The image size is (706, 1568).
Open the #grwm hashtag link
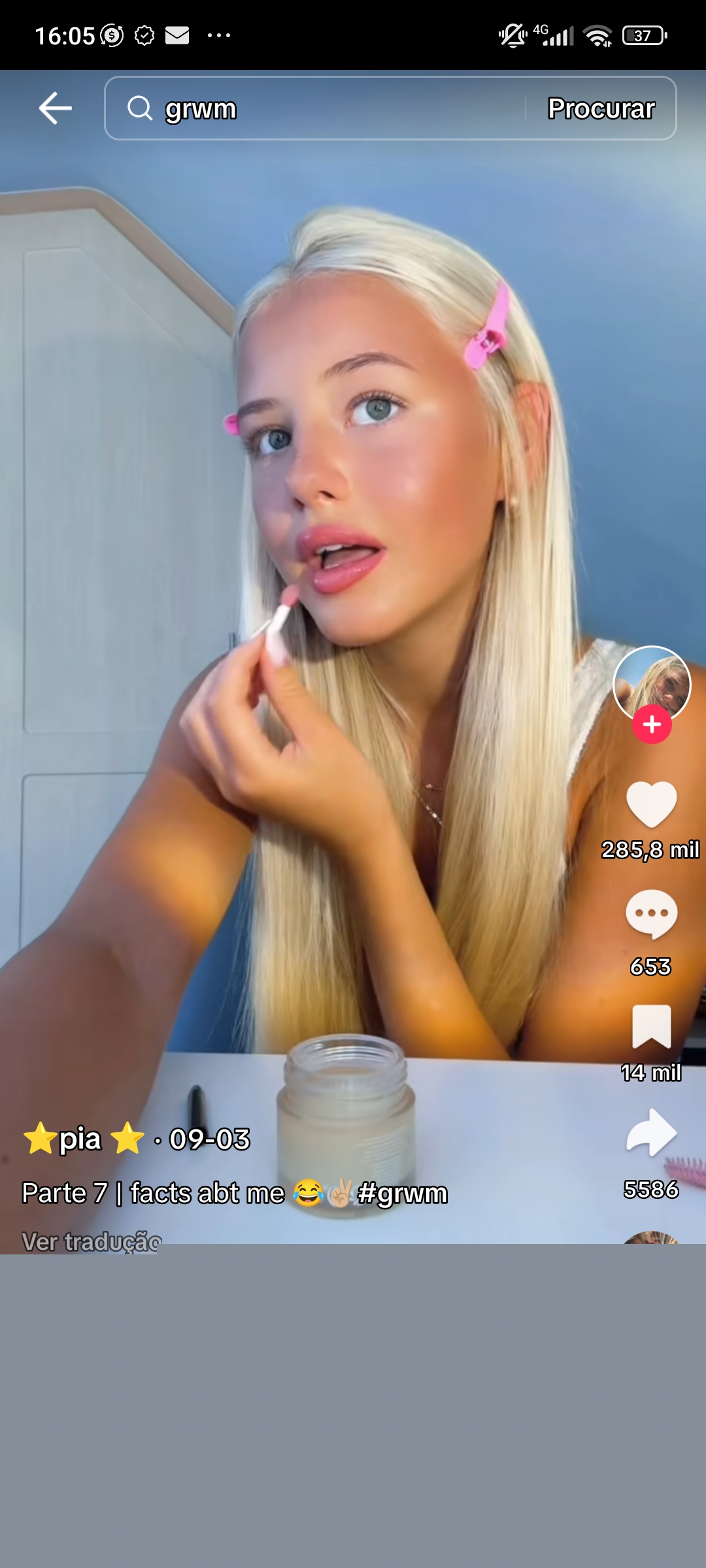(x=403, y=1193)
